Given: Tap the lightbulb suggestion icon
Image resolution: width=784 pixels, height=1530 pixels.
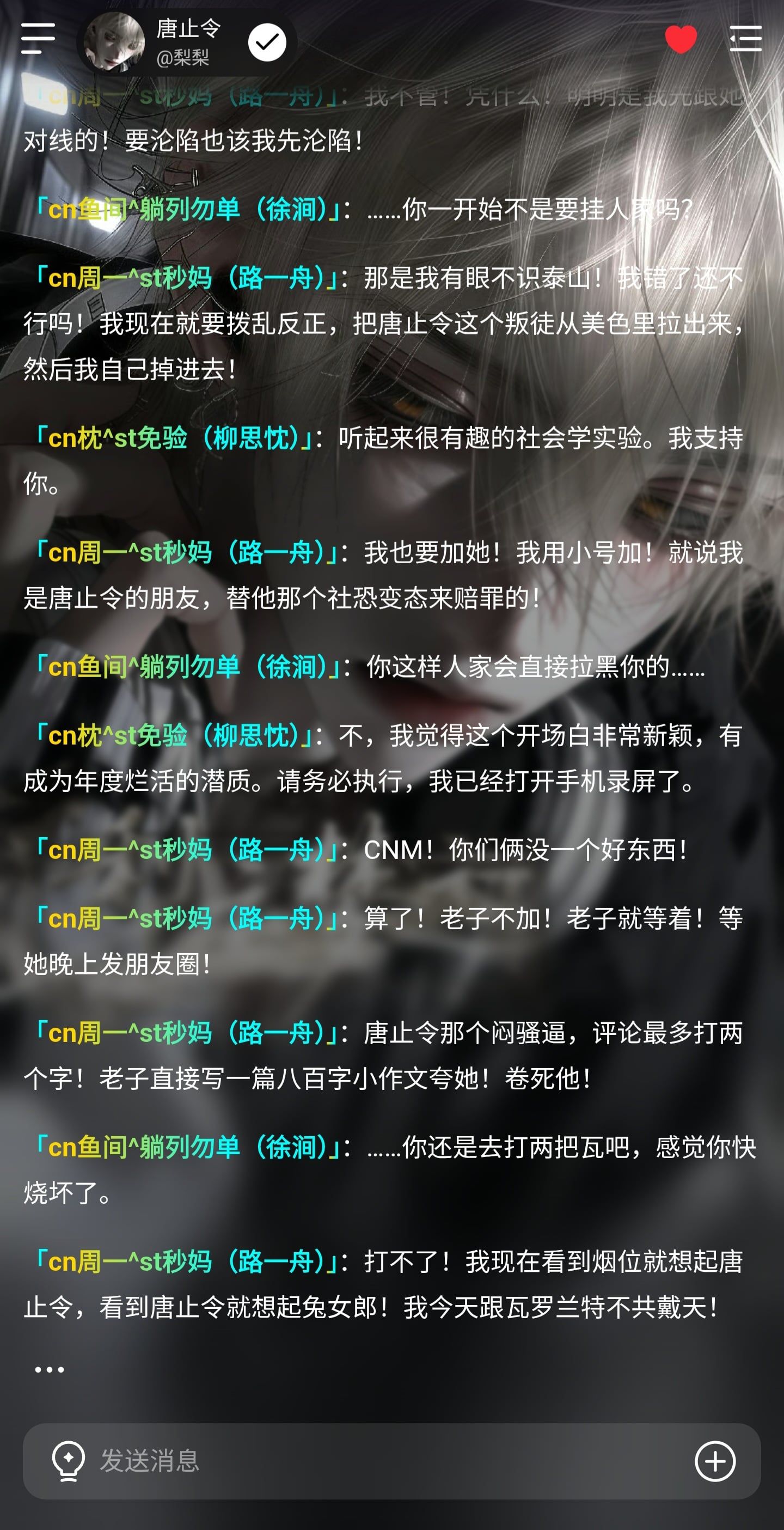Looking at the screenshot, I should point(68,1461).
